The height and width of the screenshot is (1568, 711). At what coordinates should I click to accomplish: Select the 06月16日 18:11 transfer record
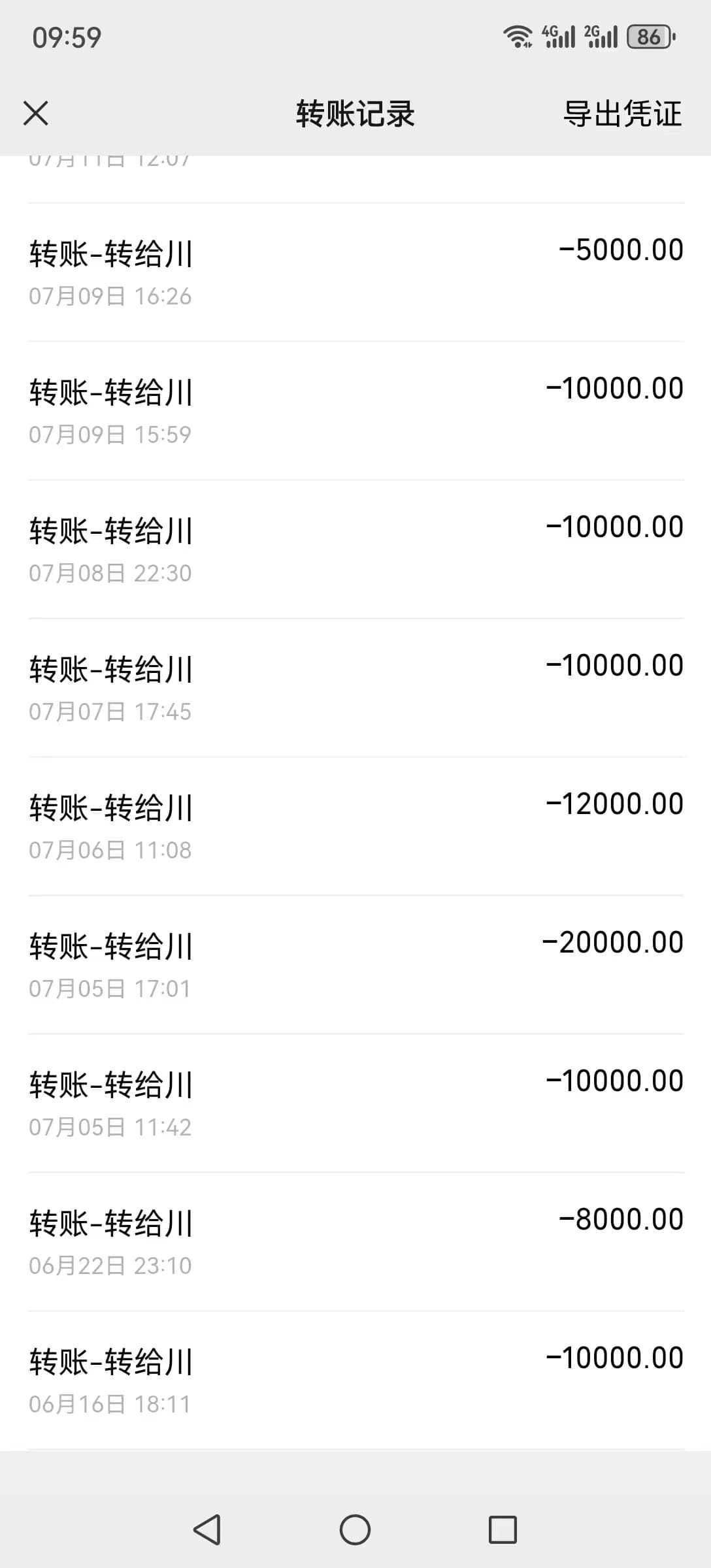[355, 1380]
